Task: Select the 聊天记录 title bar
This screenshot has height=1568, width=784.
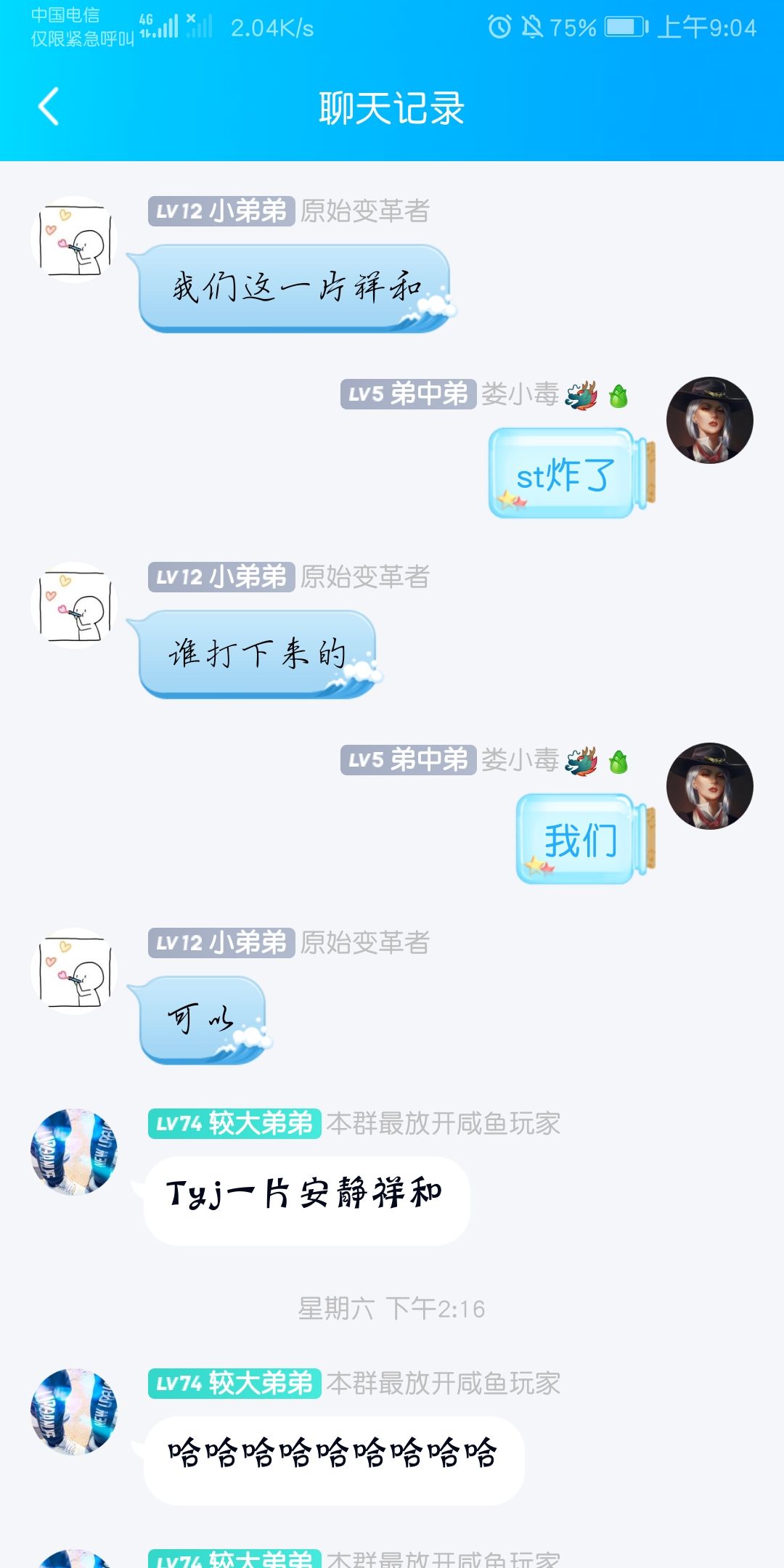Action: click(x=392, y=107)
